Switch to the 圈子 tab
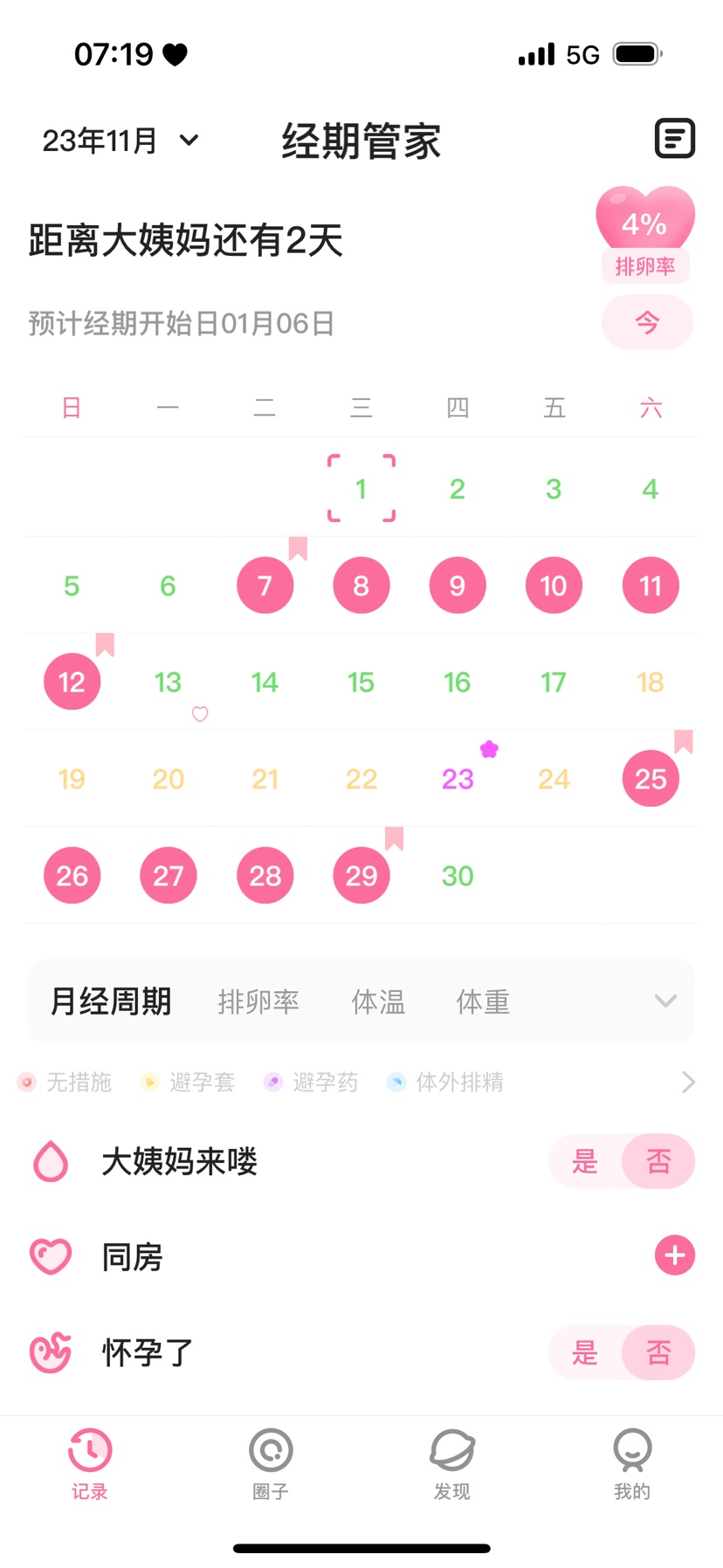Image resolution: width=723 pixels, height=1568 pixels. pos(271,1463)
